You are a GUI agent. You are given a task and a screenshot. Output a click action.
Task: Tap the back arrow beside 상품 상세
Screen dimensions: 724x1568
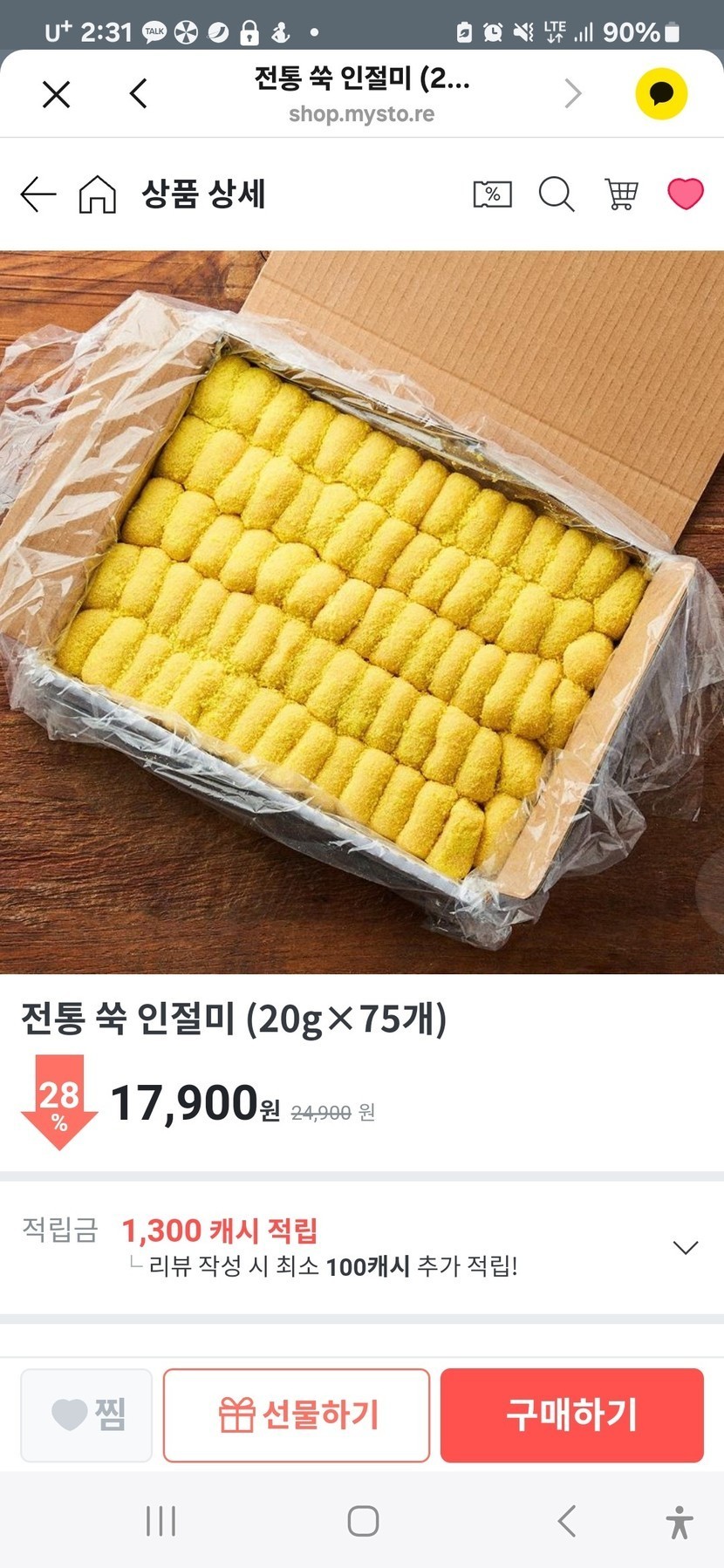click(38, 194)
